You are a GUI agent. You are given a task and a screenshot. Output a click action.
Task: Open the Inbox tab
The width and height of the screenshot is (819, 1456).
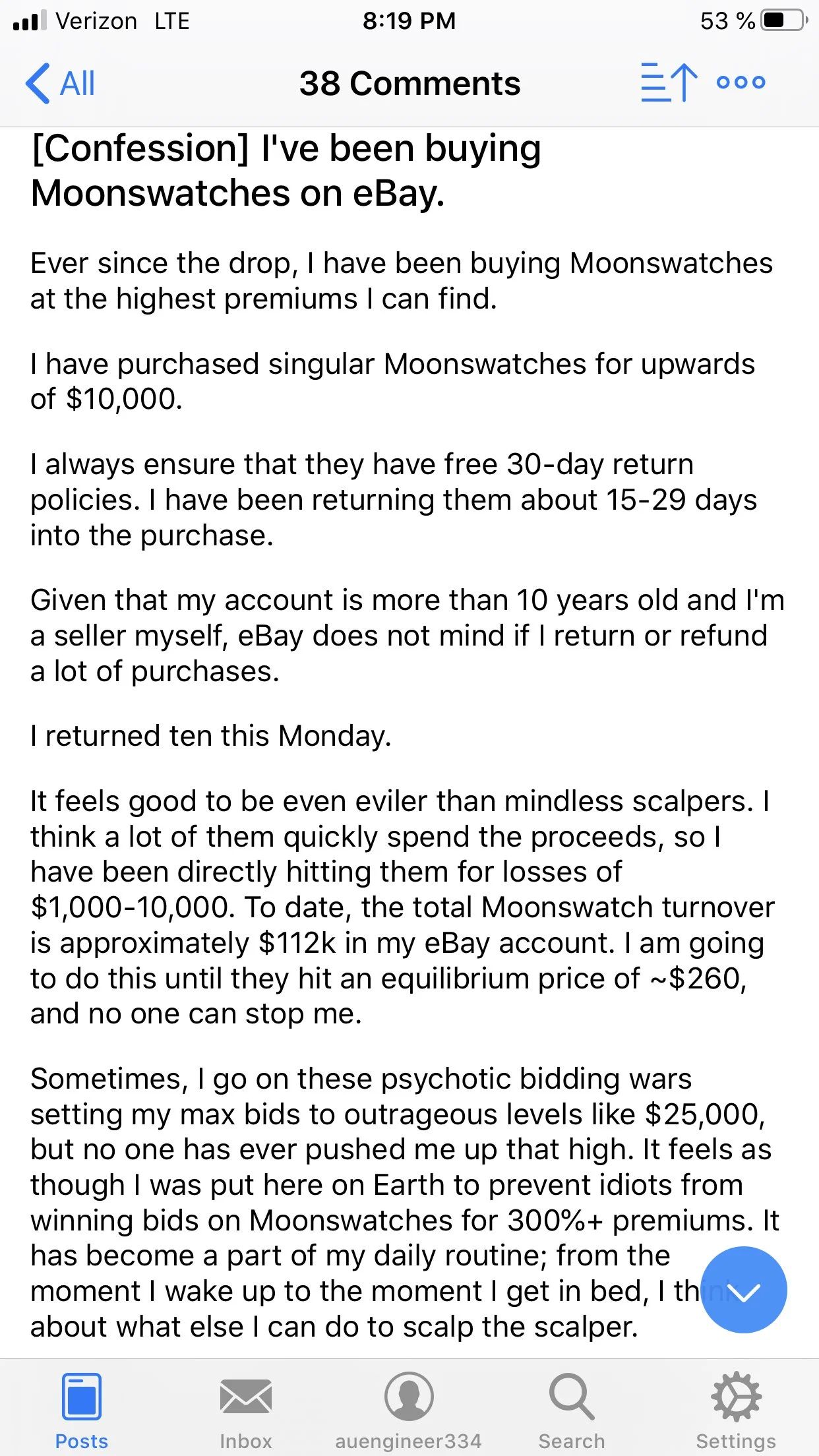245,1409
